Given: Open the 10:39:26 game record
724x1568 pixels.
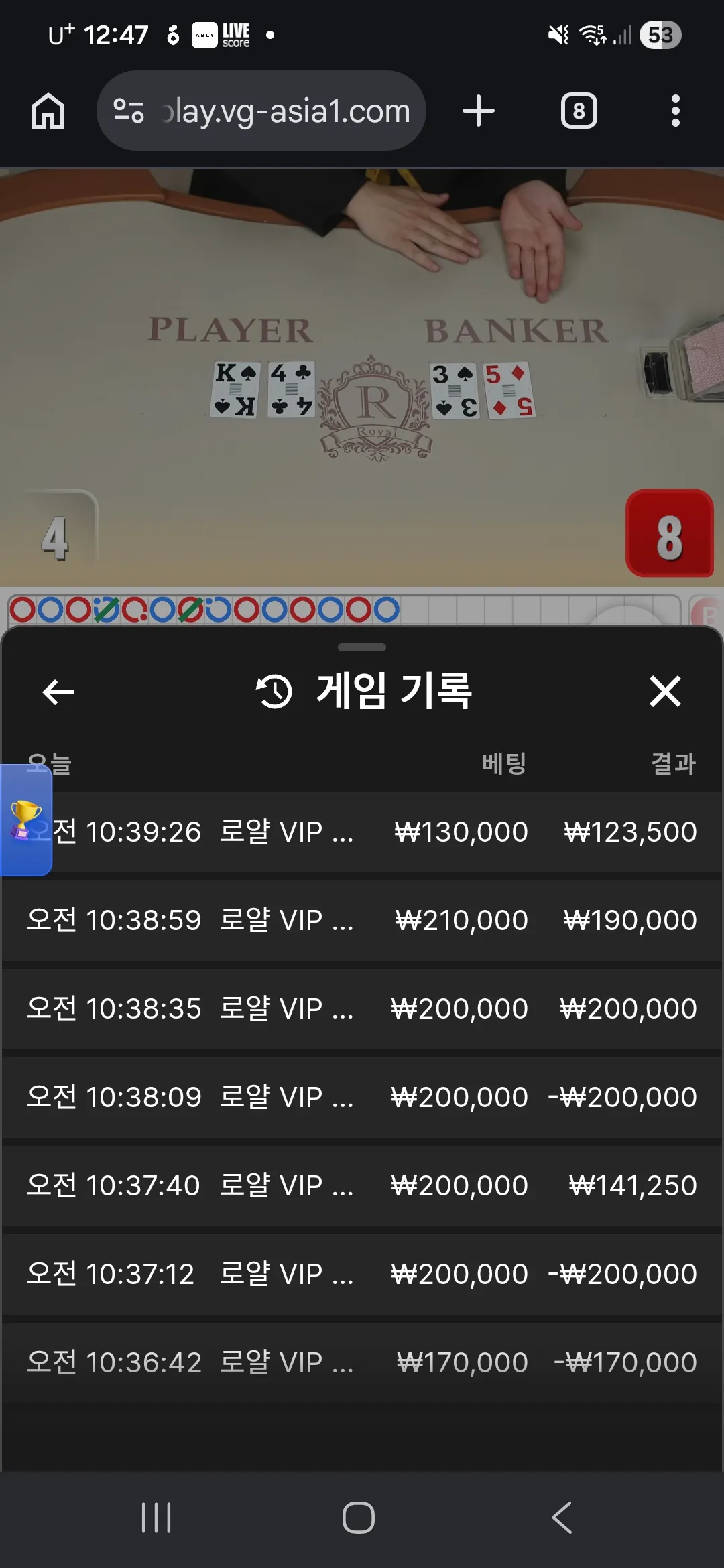Looking at the screenshot, I should click(362, 832).
